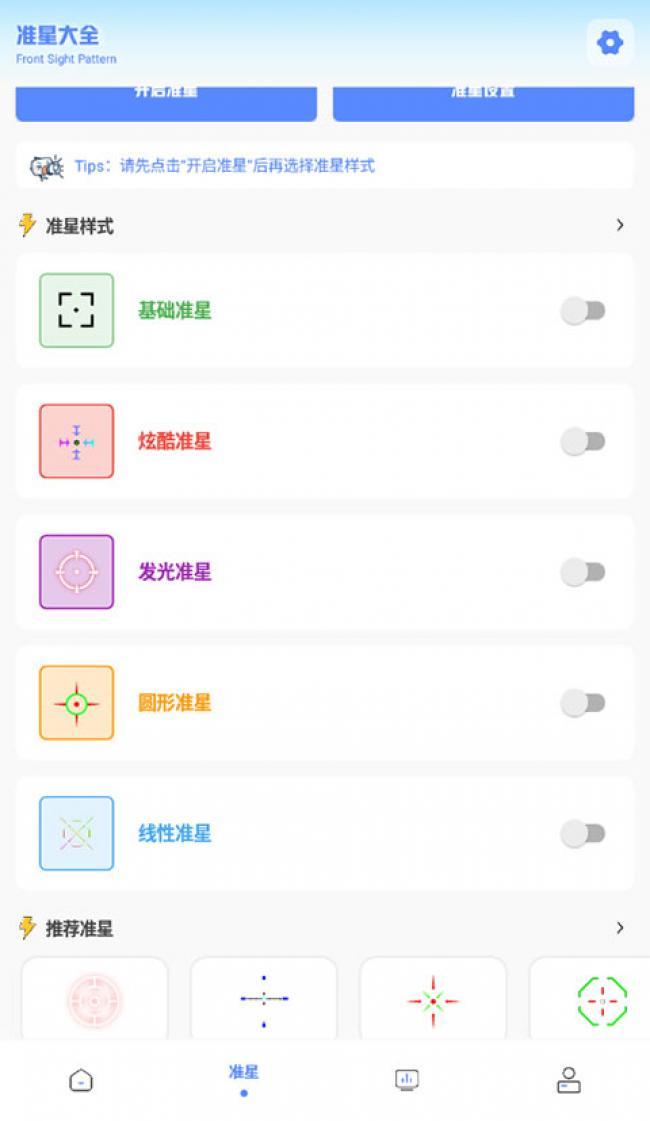Open the profile tab
Screen dimensions: 650x1121
(569, 1080)
